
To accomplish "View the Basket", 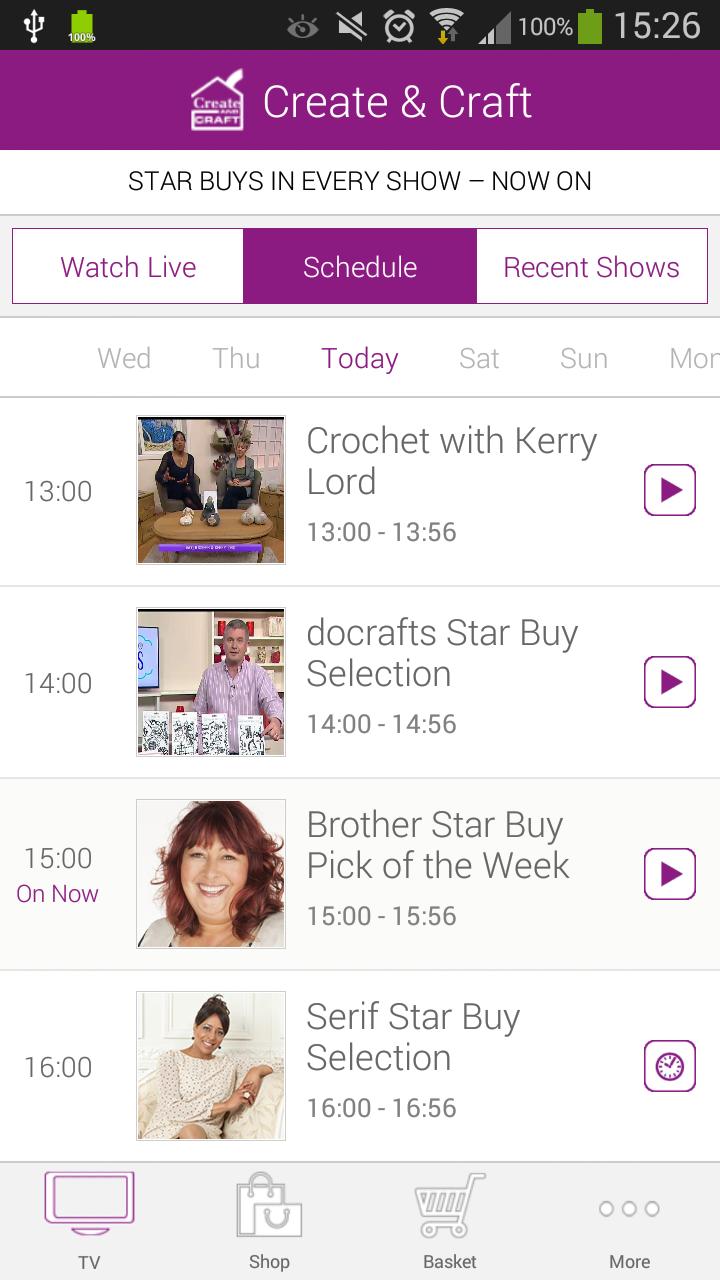I will tap(450, 1221).
